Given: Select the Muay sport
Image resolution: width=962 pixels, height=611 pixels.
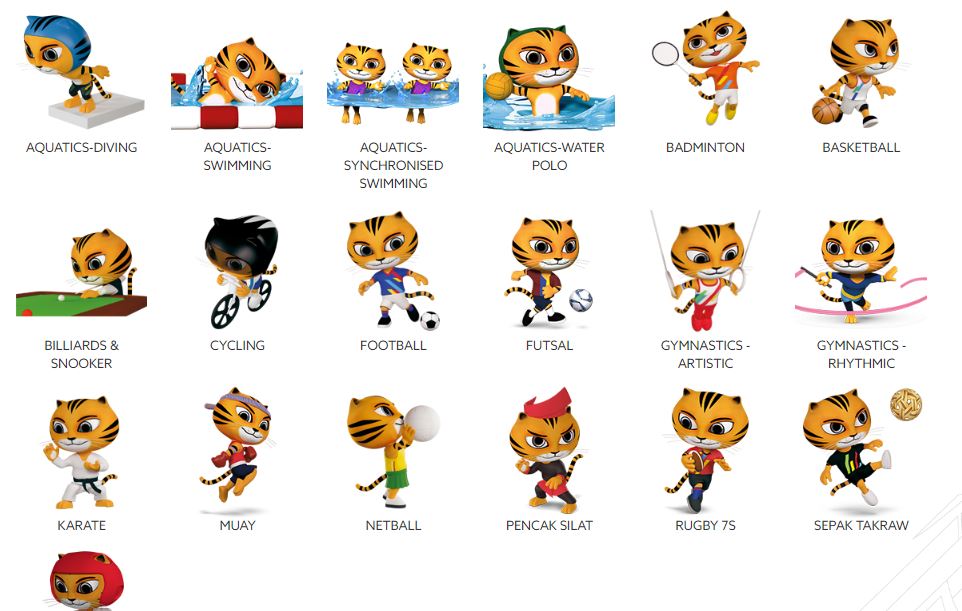Looking at the screenshot, I should 237,452.
